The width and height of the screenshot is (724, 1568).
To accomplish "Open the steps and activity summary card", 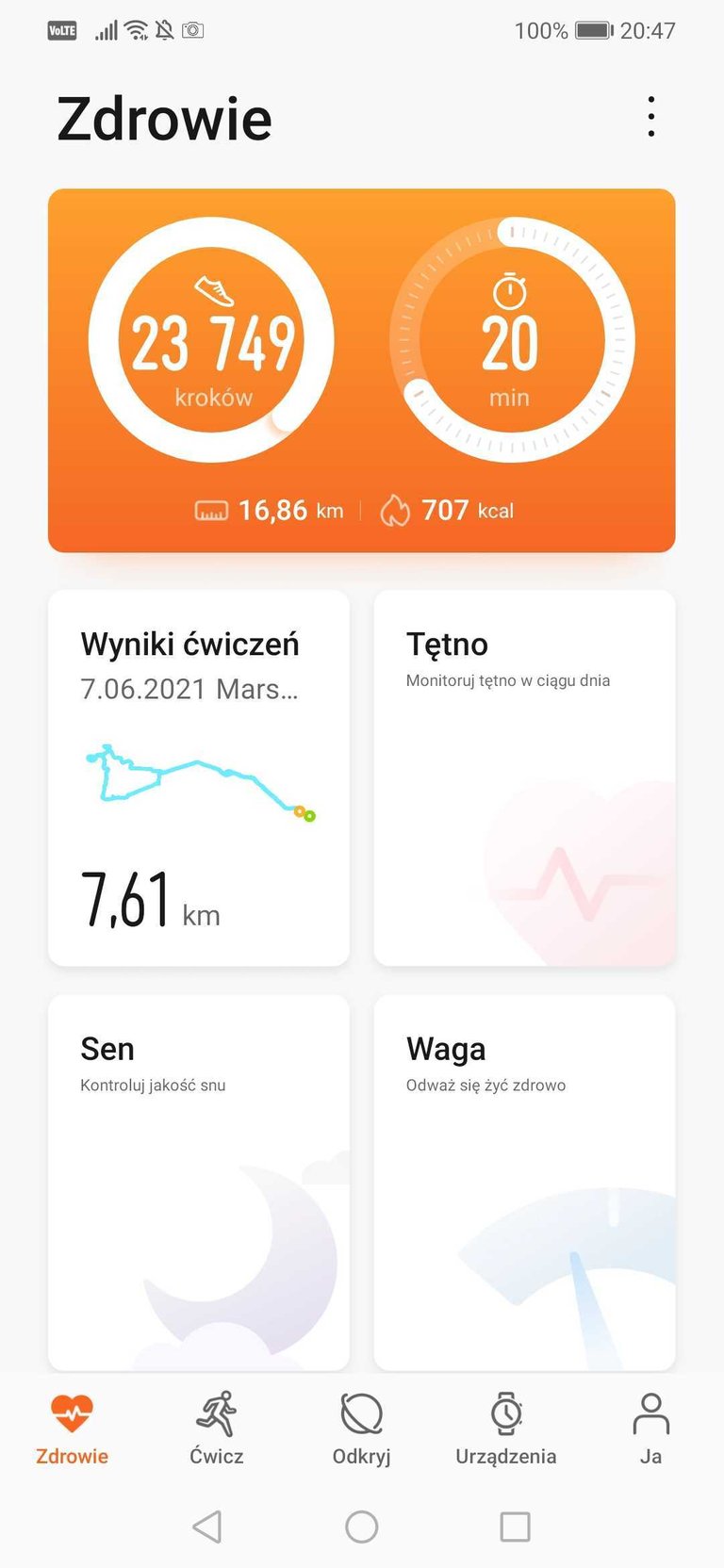I will point(361,370).
